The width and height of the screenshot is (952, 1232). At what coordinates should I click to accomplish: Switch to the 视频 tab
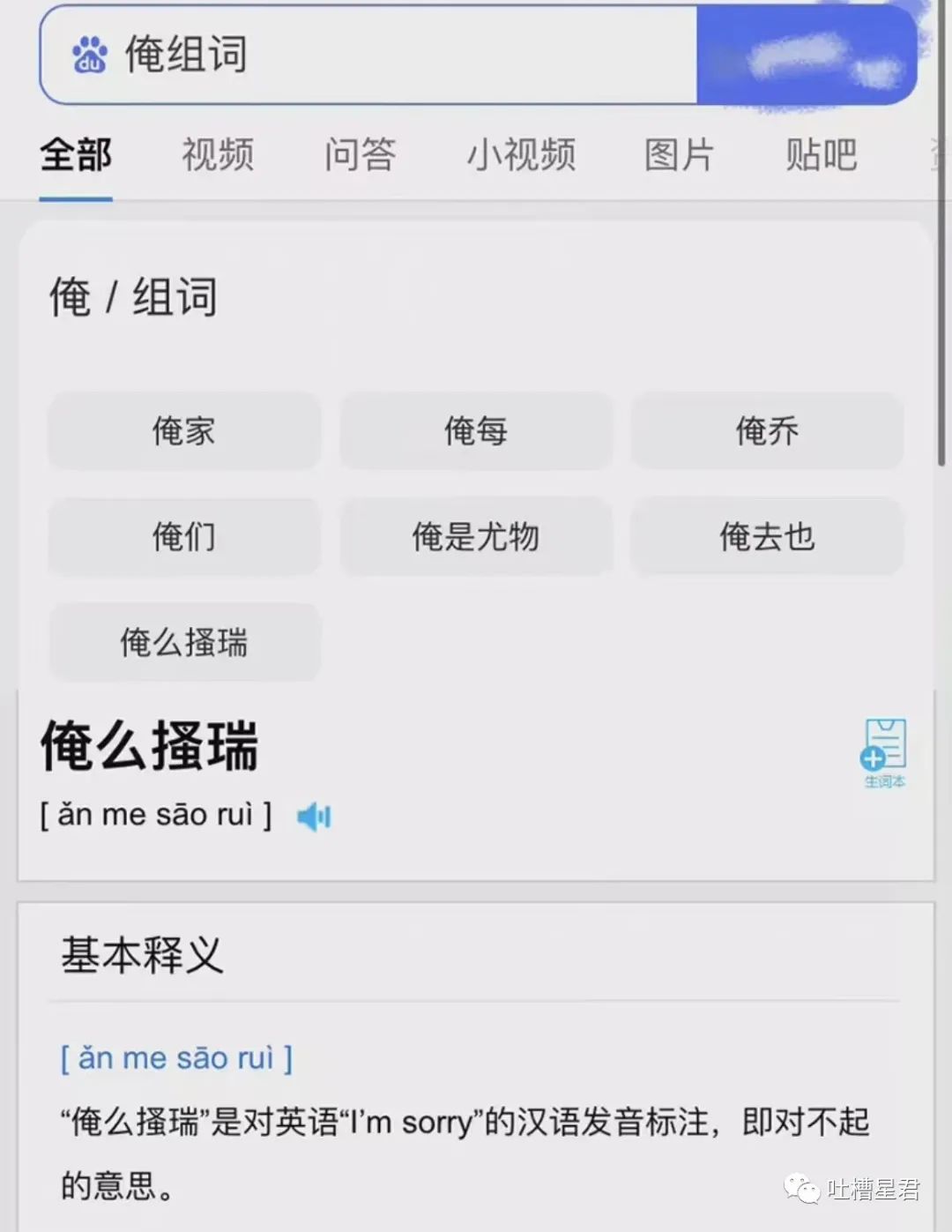[x=217, y=155]
